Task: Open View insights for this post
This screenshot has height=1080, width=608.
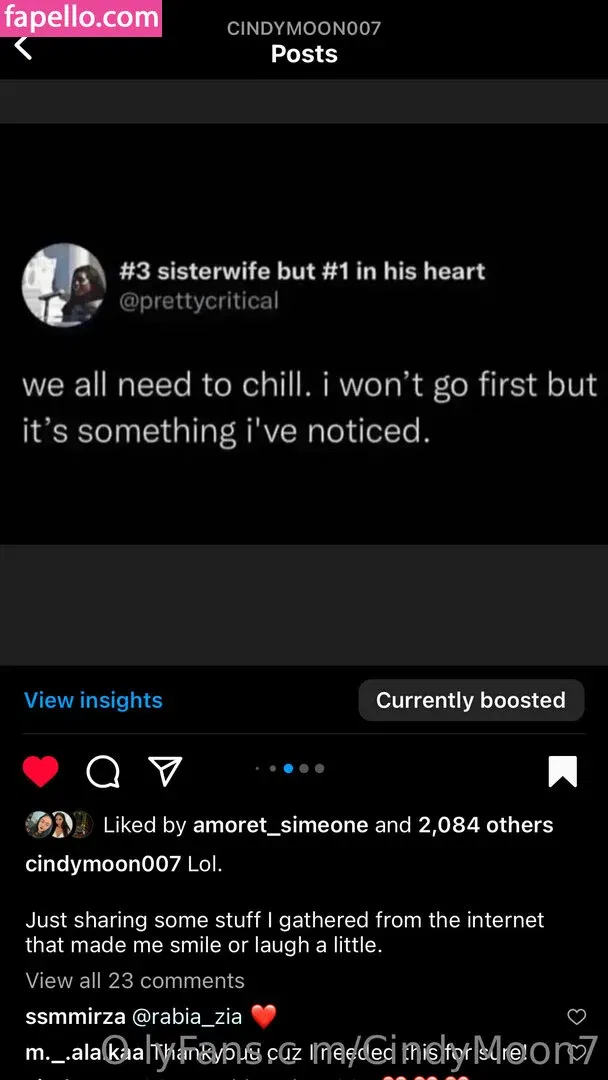Action: tap(93, 700)
